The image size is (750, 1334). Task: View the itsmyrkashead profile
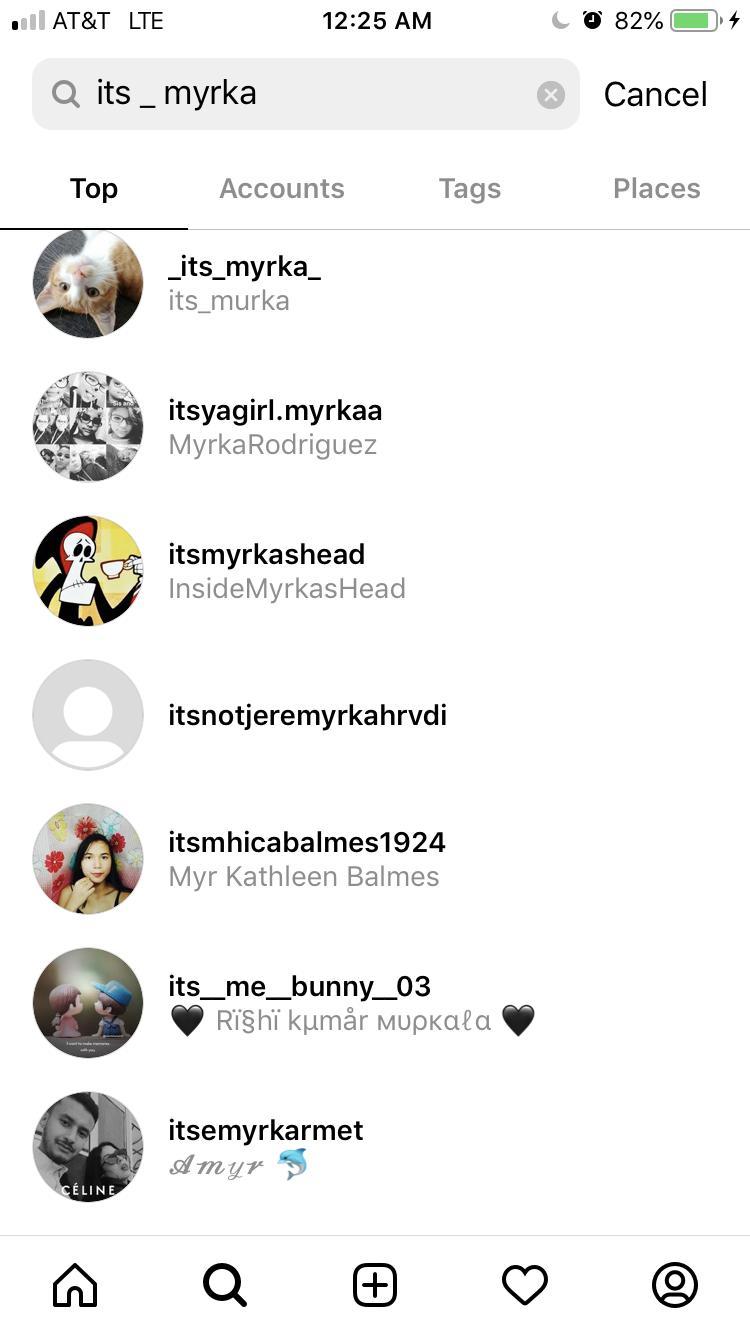[375, 571]
